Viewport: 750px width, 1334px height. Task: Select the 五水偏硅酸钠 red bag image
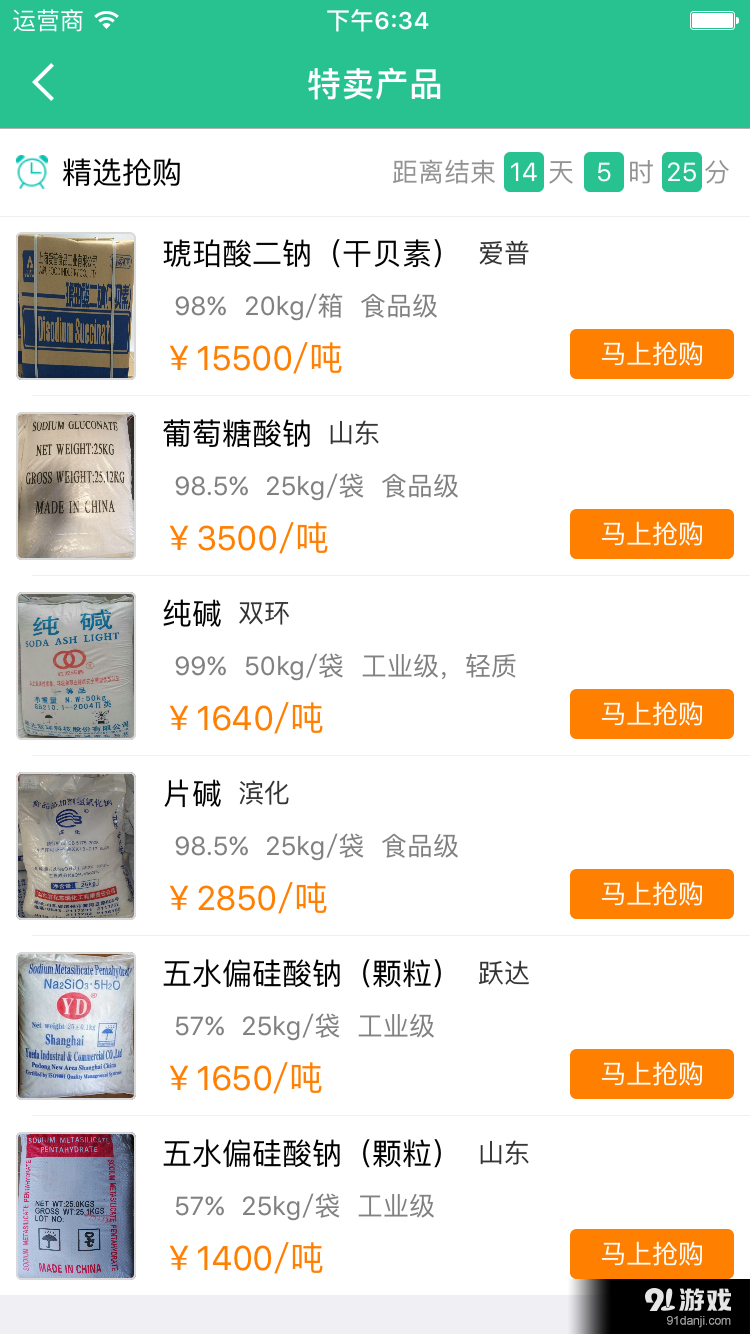[x=75, y=1206]
